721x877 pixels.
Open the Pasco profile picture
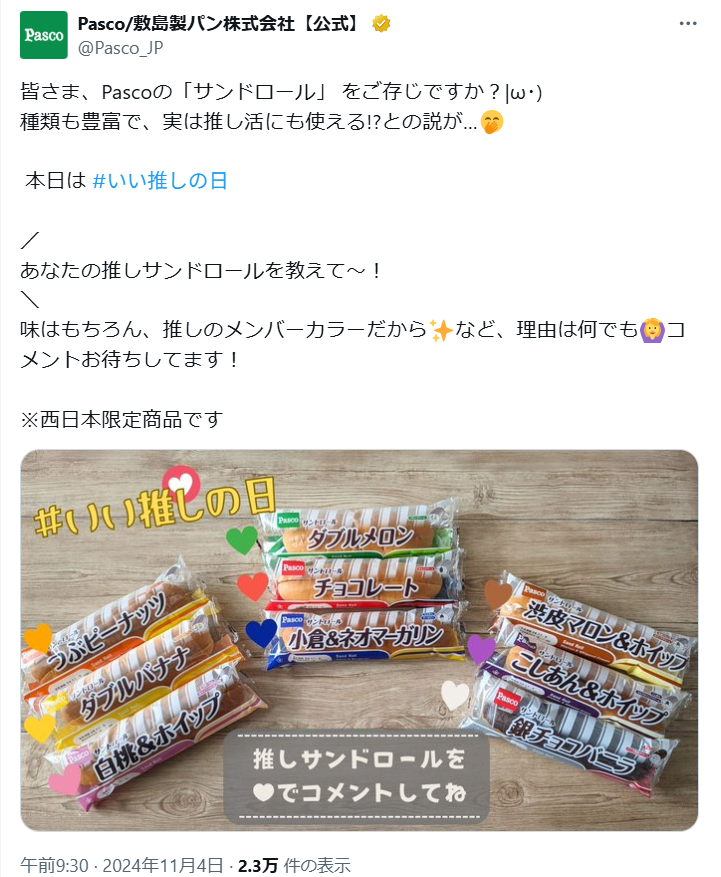[44, 35]
